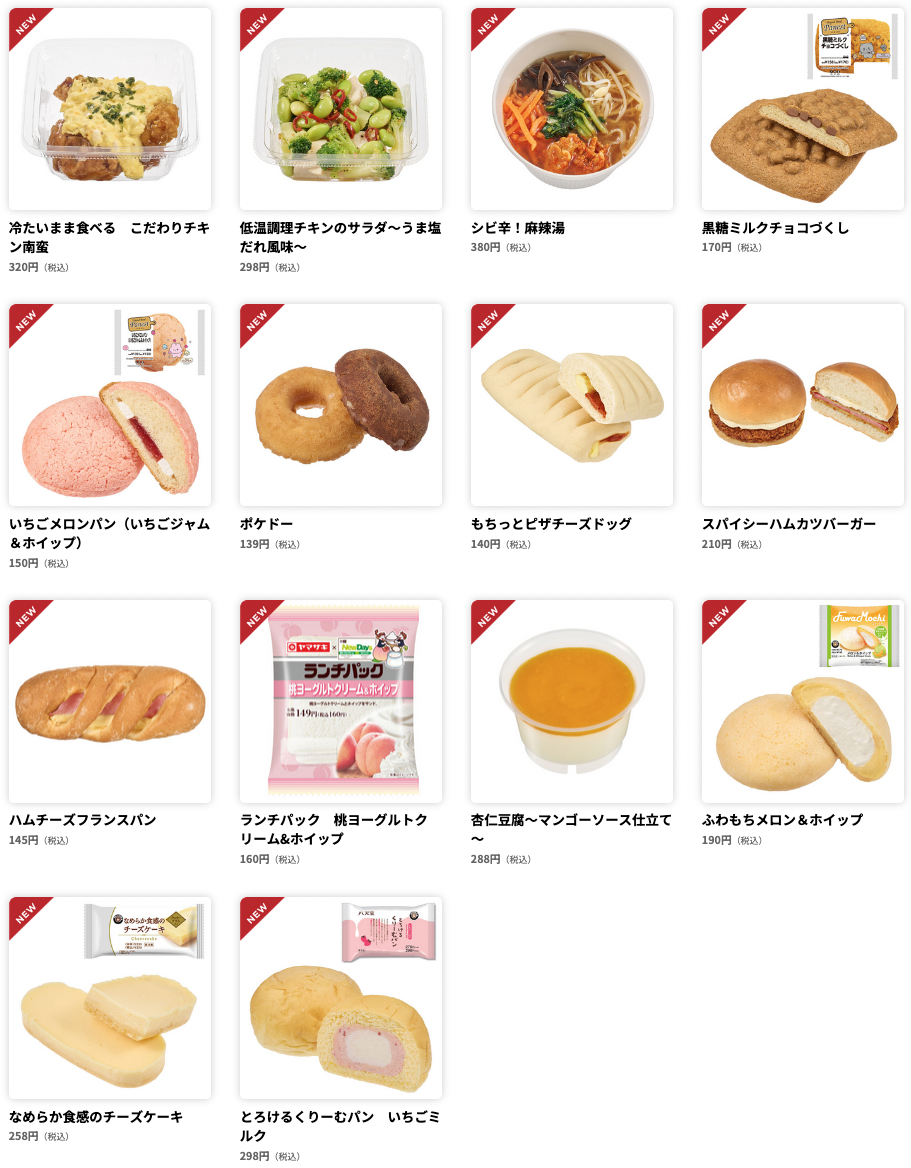Select the シビ辛!麻辣湯 product
Image resolution: width=911 pixels, height=1168 pixels.
pyautogui.click(x=572, y=110)
